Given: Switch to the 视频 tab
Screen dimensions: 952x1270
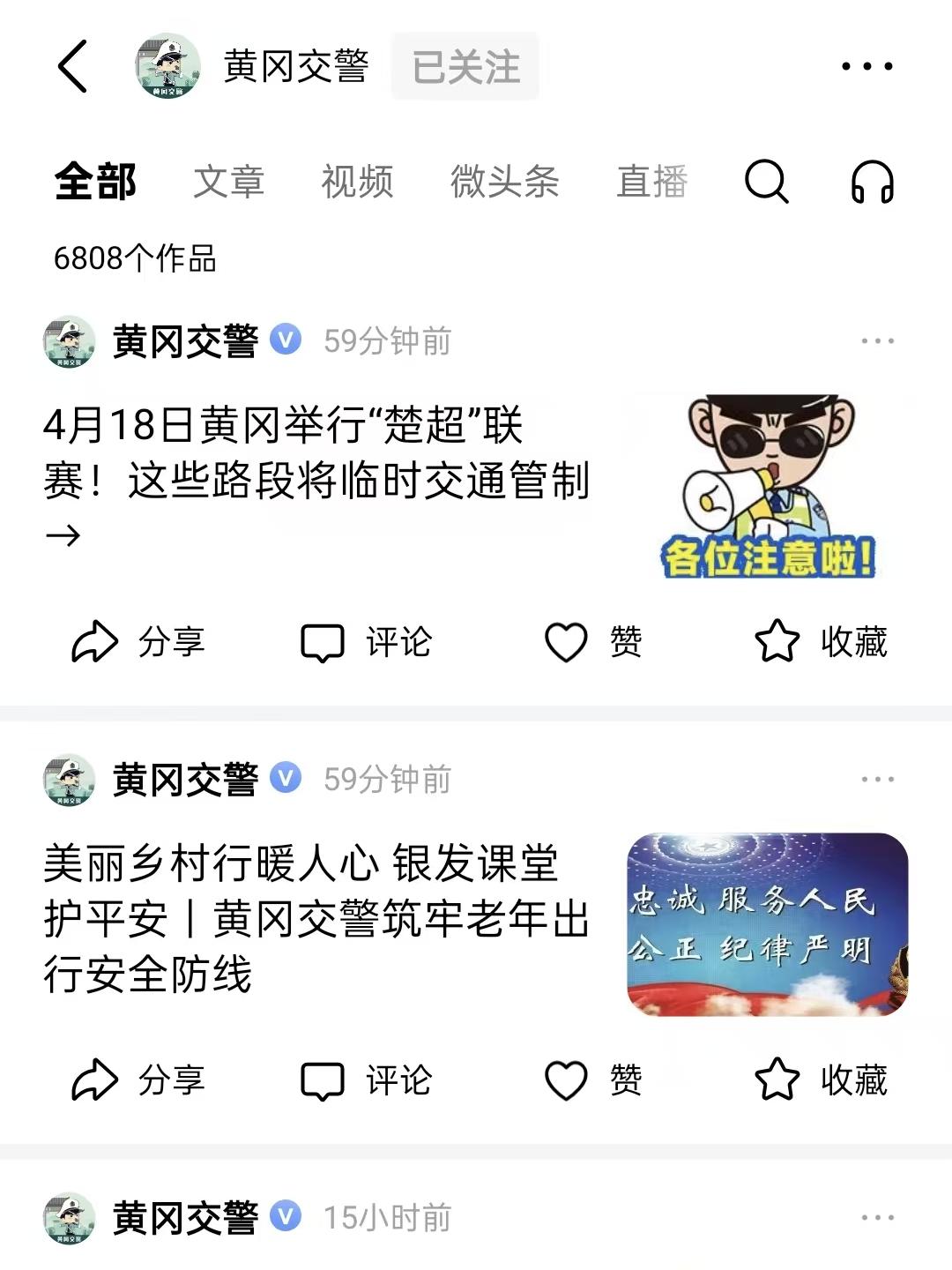Looking at the screenshot, I should point(357,182).
